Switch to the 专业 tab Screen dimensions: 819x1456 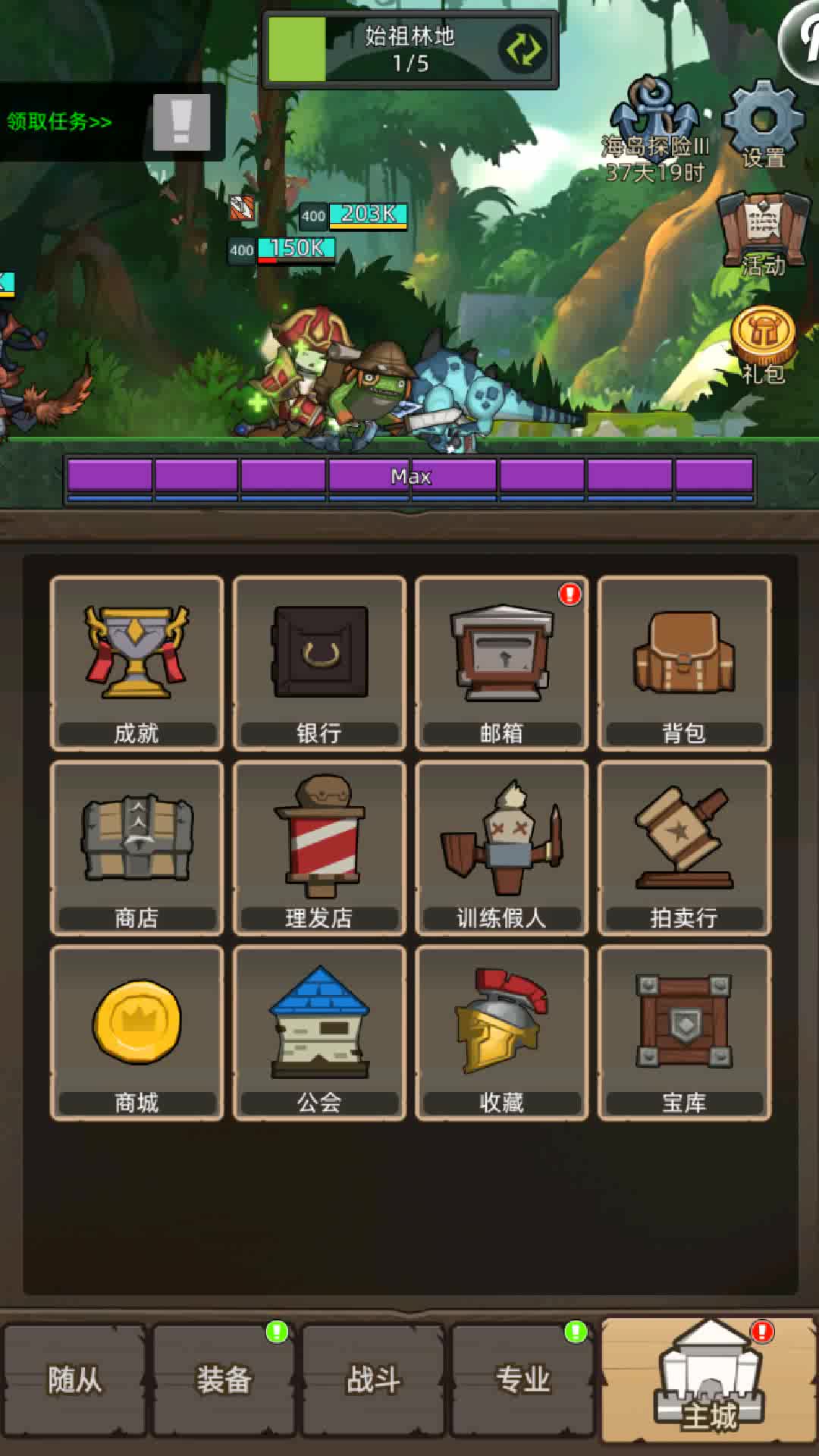click(x=522, y=1380)
